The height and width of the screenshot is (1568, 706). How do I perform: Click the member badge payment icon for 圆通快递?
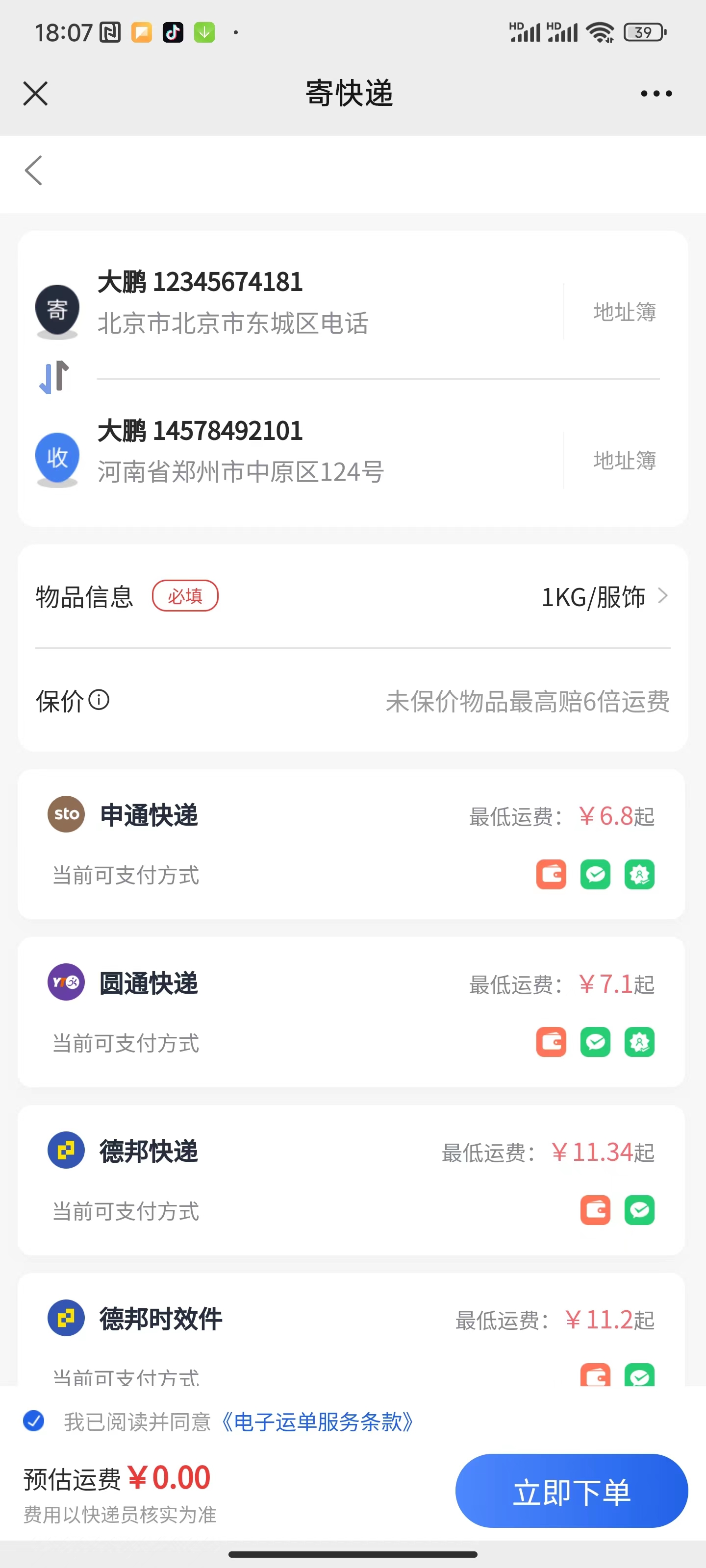tap(639, 1042)
